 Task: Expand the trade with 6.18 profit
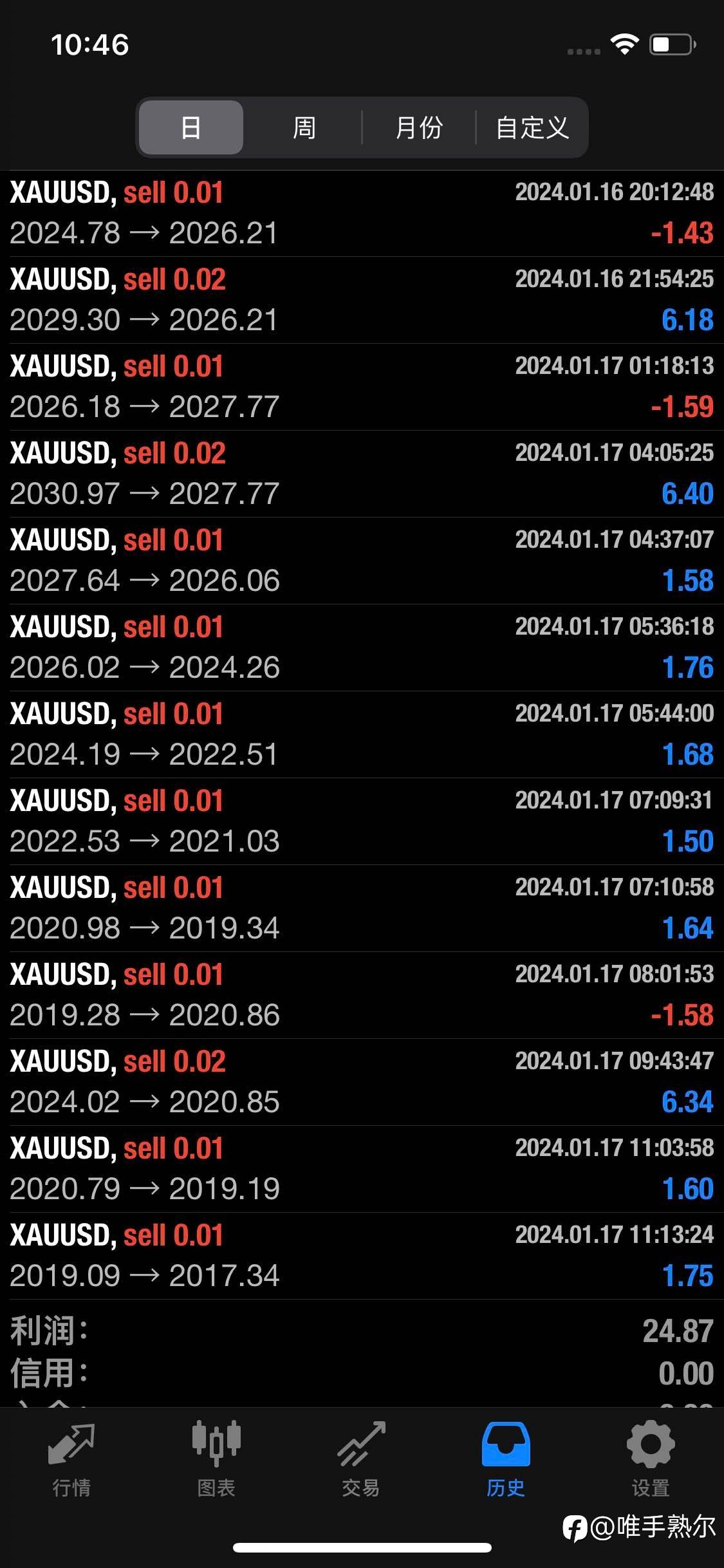tap(362, 300)
